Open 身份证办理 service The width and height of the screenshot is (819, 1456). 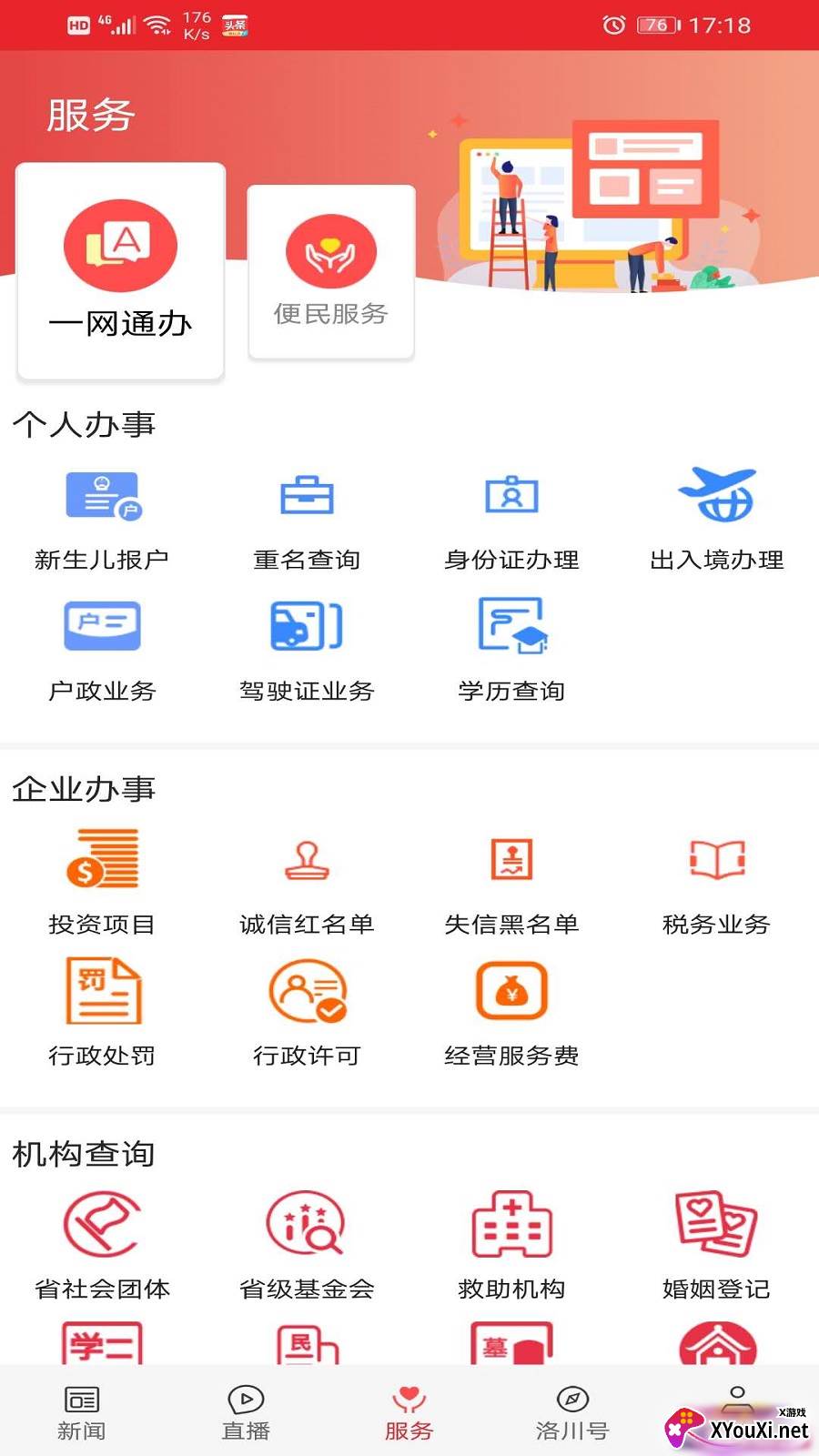pos(511,519)
